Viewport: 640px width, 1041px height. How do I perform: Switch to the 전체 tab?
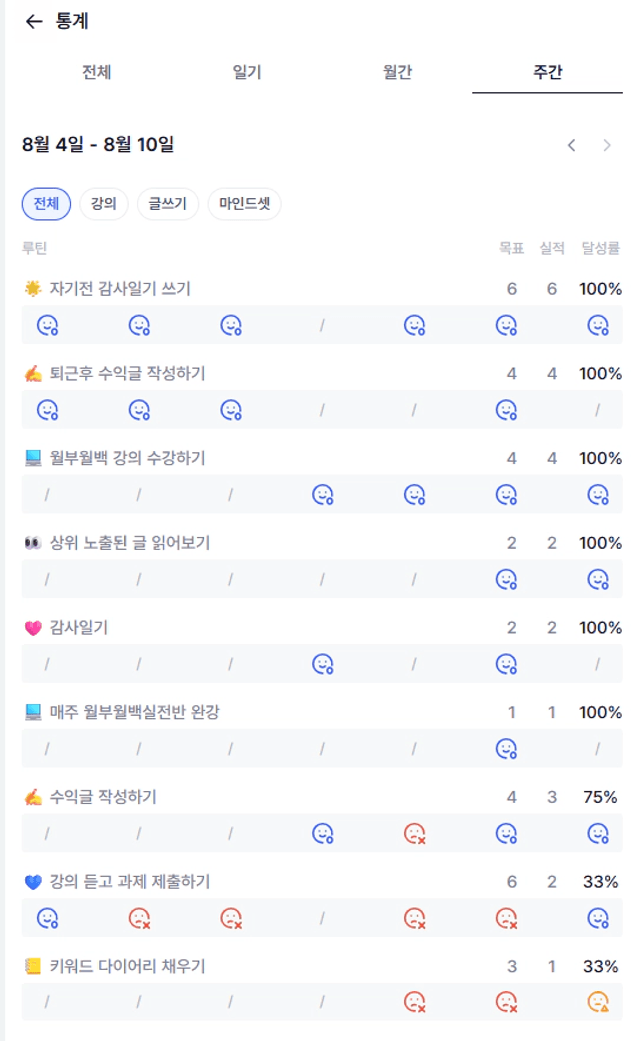tap(96, 72)
